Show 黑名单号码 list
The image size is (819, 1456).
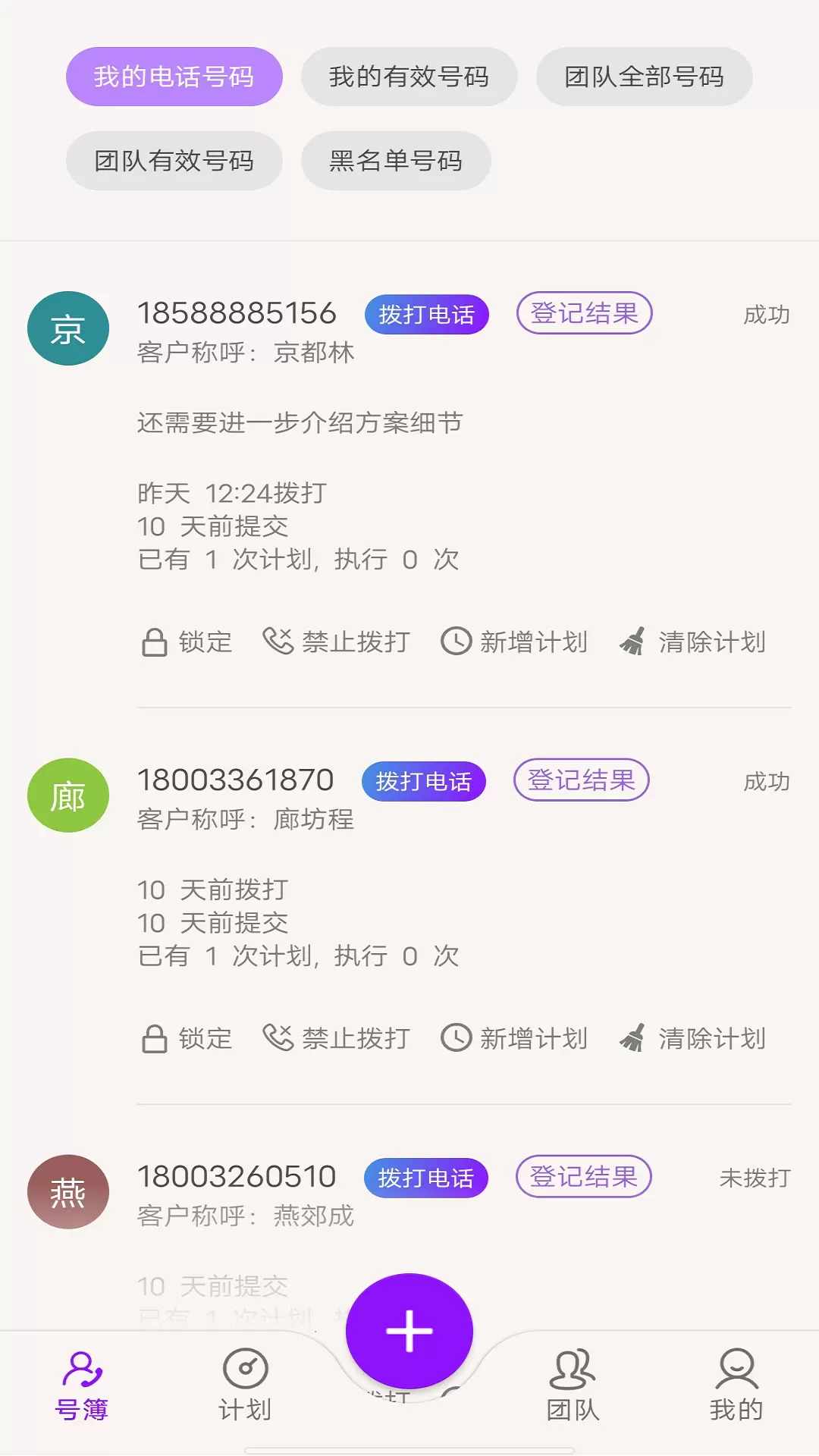[x=396, y=161]
